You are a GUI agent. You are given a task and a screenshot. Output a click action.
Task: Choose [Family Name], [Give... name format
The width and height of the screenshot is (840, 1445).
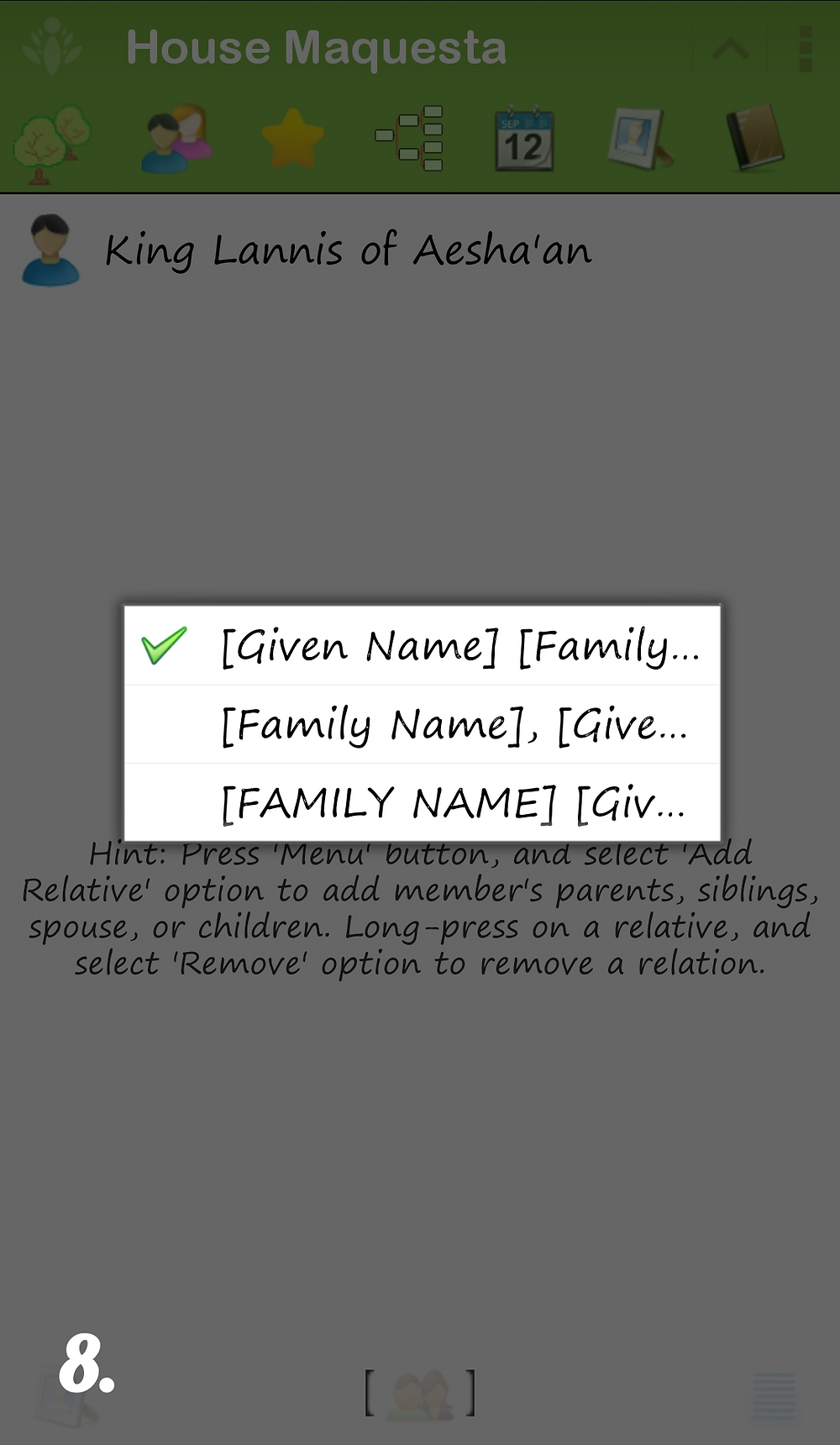click(422, 724)
